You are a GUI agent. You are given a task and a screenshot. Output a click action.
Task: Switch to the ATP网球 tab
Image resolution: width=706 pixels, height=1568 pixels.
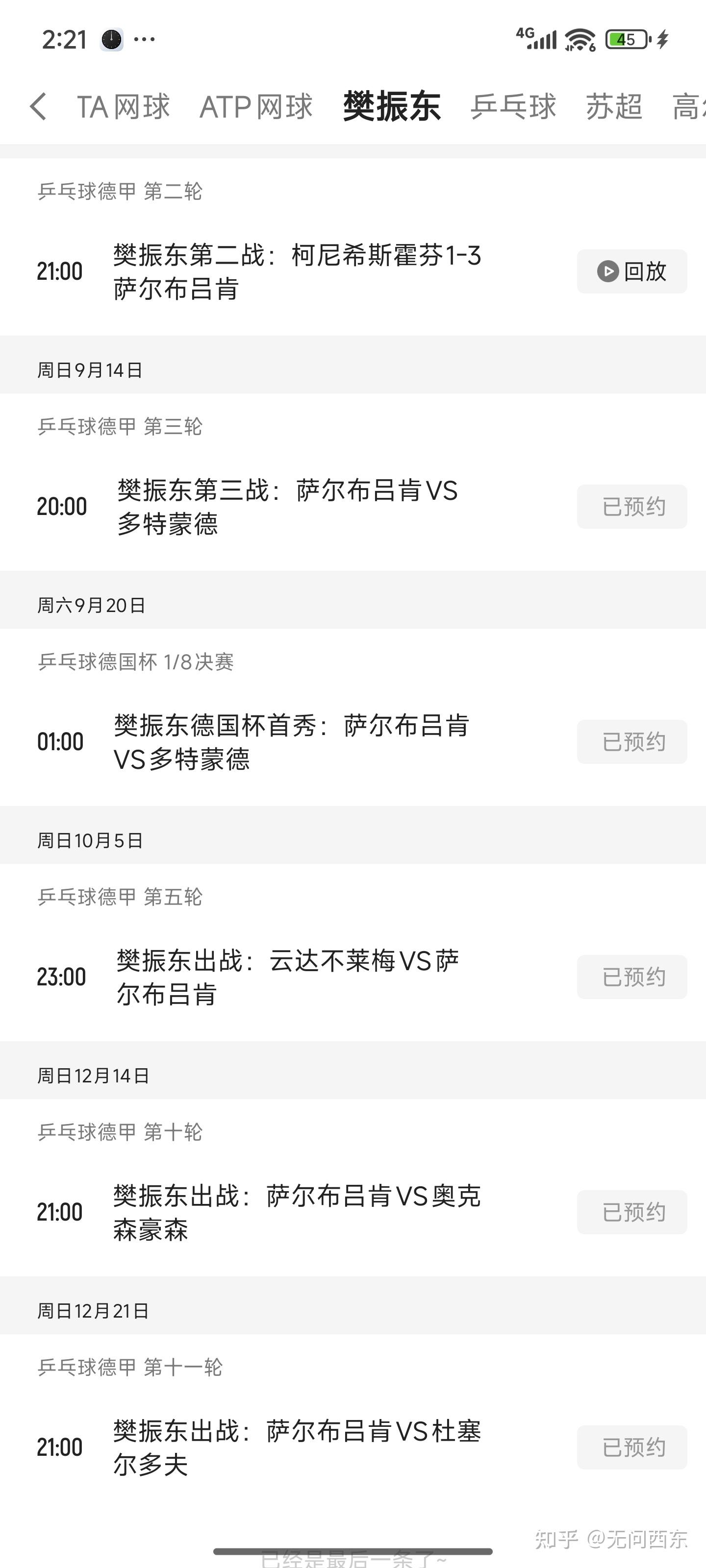tap(256, 106)
